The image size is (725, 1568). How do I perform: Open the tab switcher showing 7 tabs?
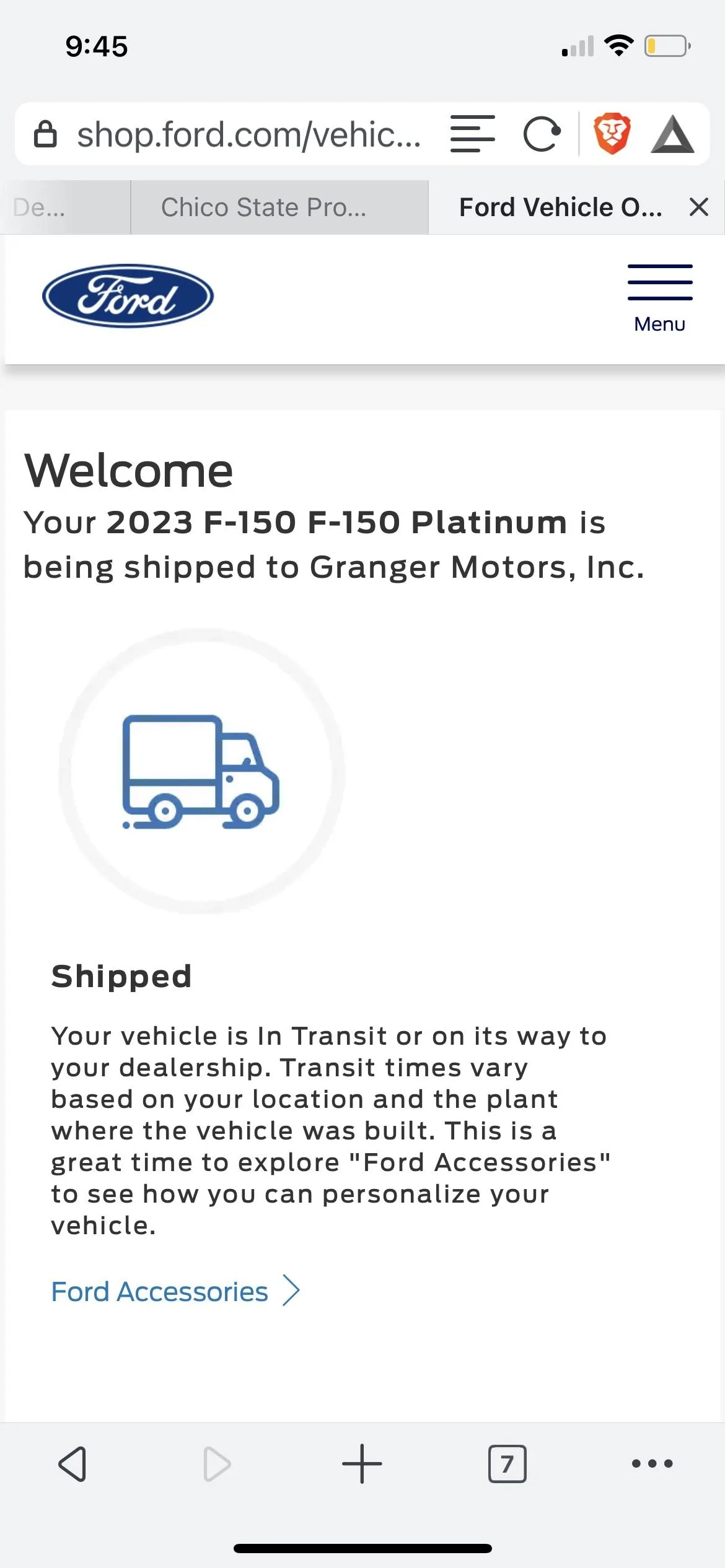[507, 1464]
